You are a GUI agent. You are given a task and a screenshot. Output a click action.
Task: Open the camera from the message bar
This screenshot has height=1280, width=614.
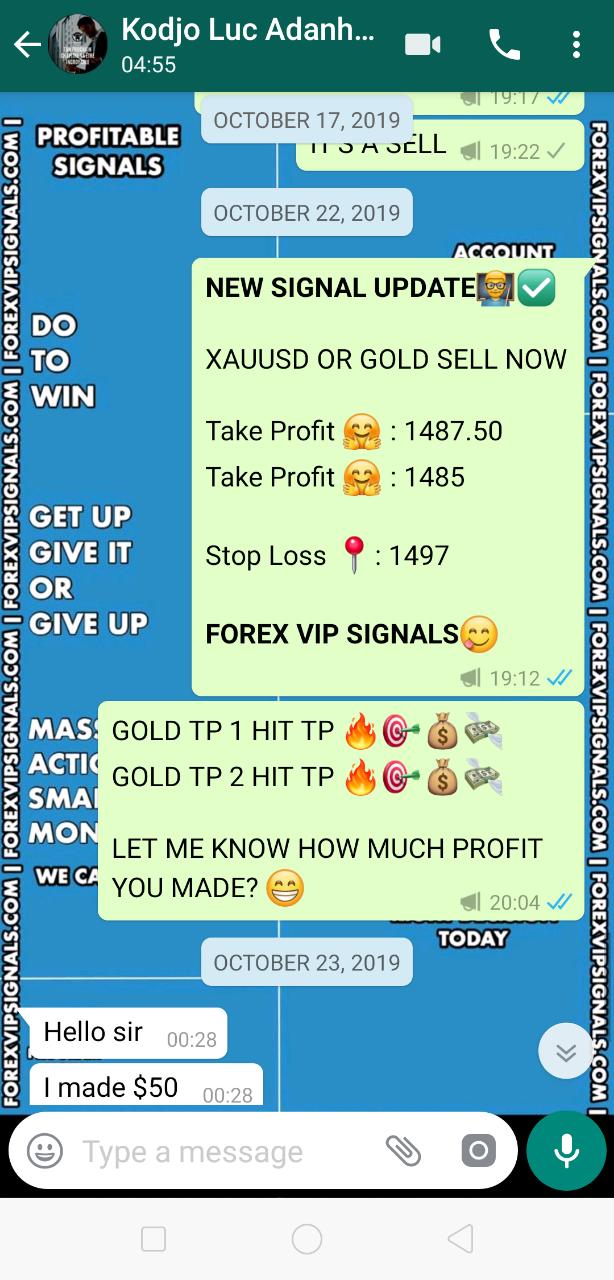[478, 1151]
